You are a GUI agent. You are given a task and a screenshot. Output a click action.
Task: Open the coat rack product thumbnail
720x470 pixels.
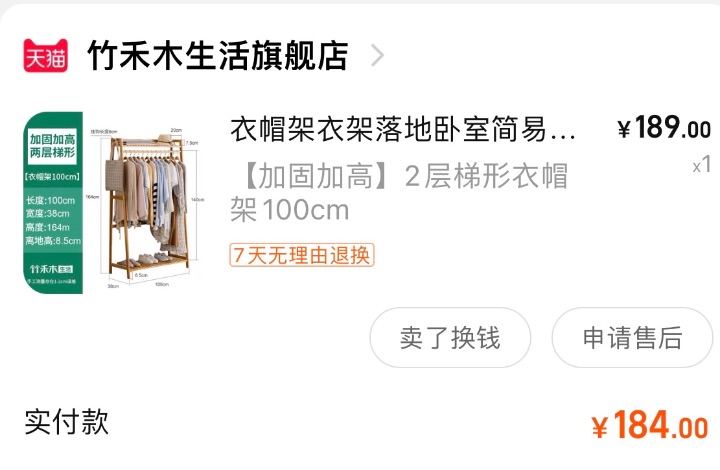point(112,203)
